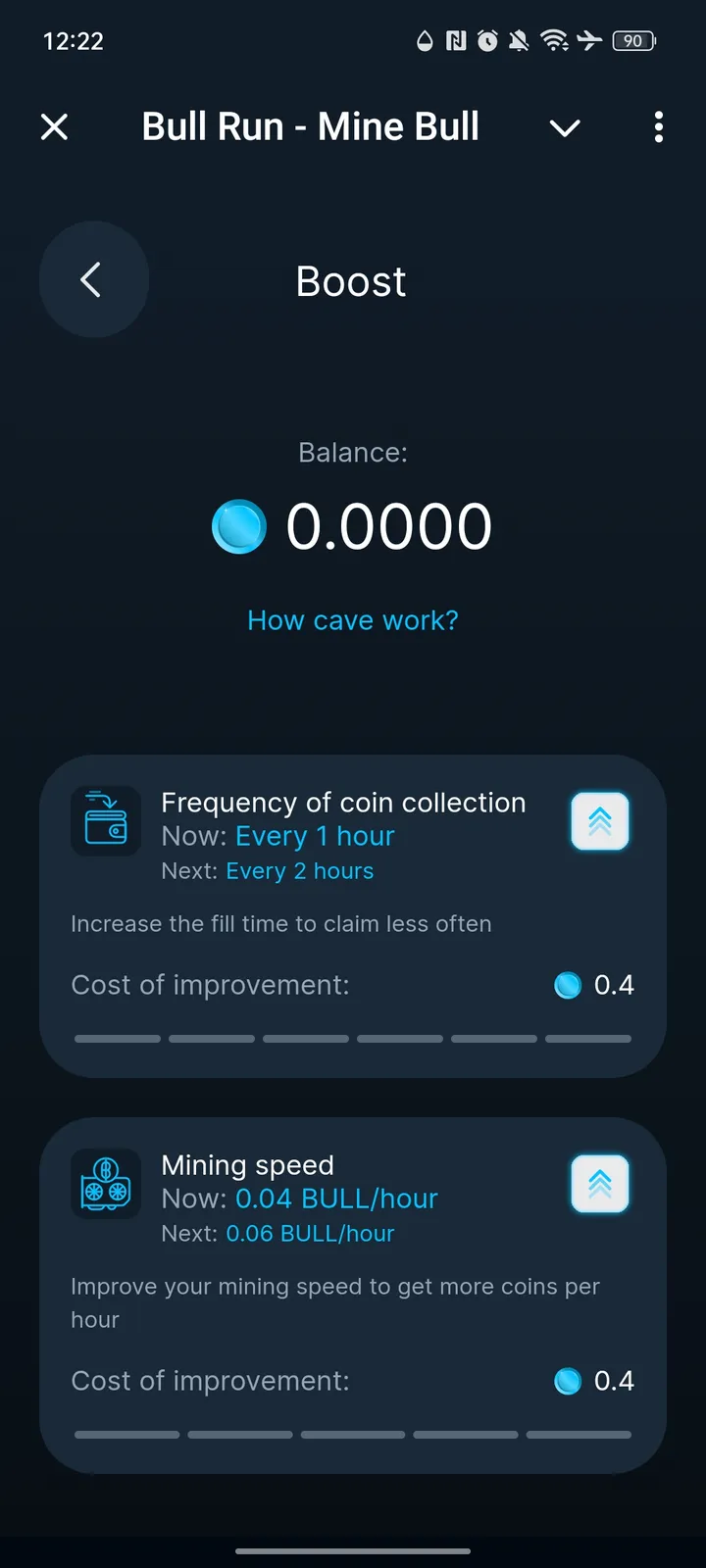Click the Wi-Fi status bar icon
Viewport: 706px width, 1568px height.
point(556,41)
